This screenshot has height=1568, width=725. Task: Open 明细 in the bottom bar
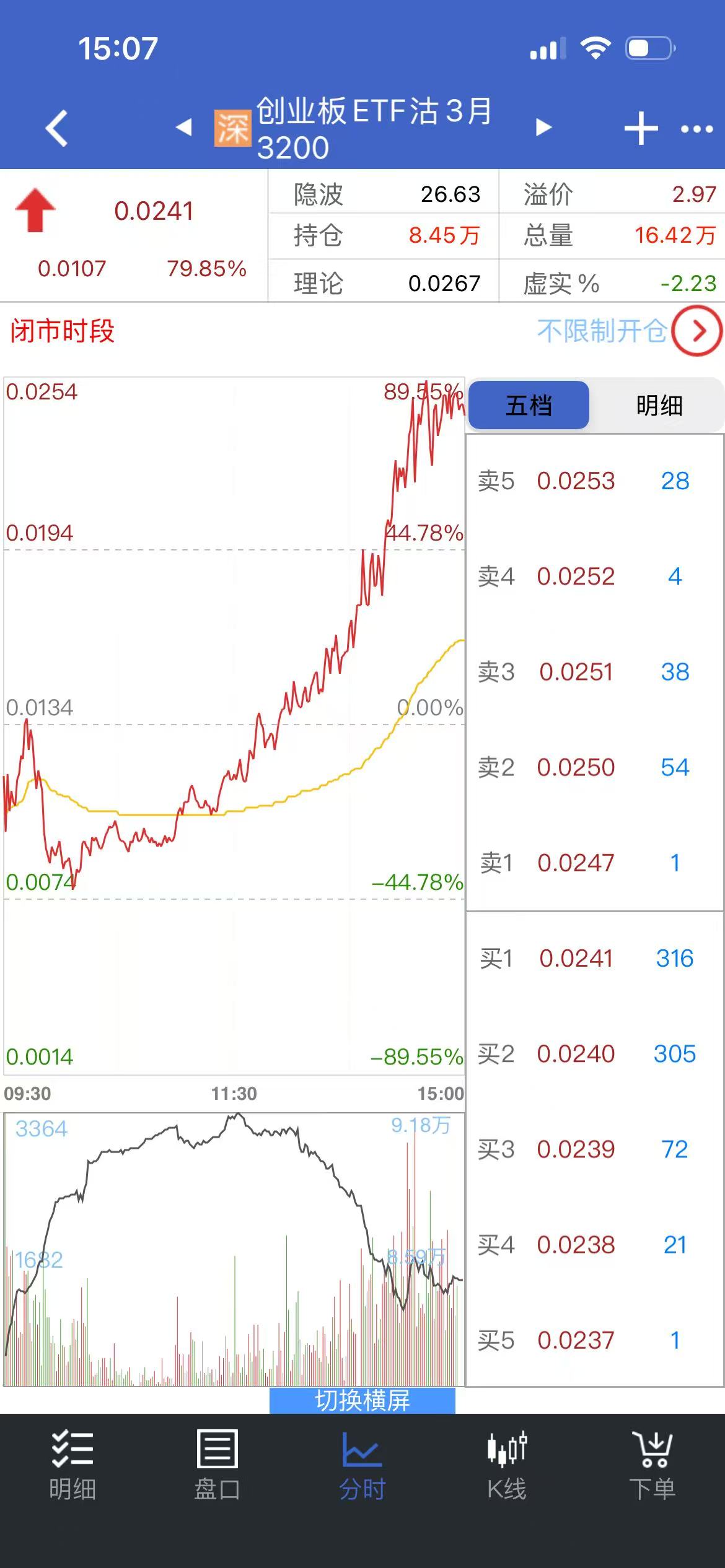pyautogui.click(x=72, y=1466)
